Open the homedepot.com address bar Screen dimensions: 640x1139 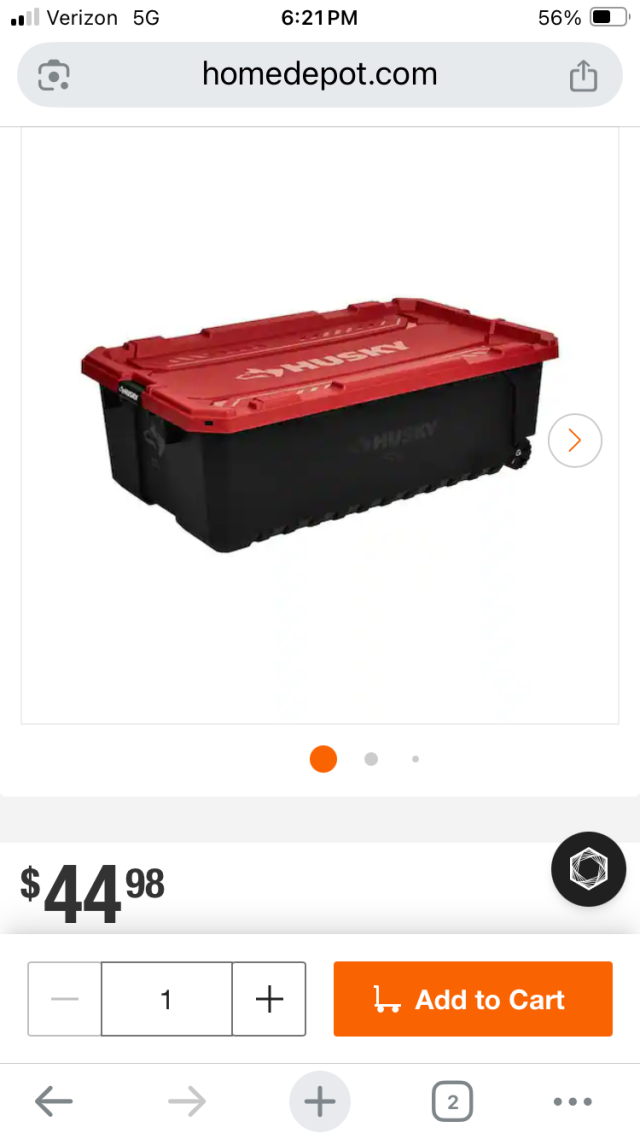tap(319, 74)
